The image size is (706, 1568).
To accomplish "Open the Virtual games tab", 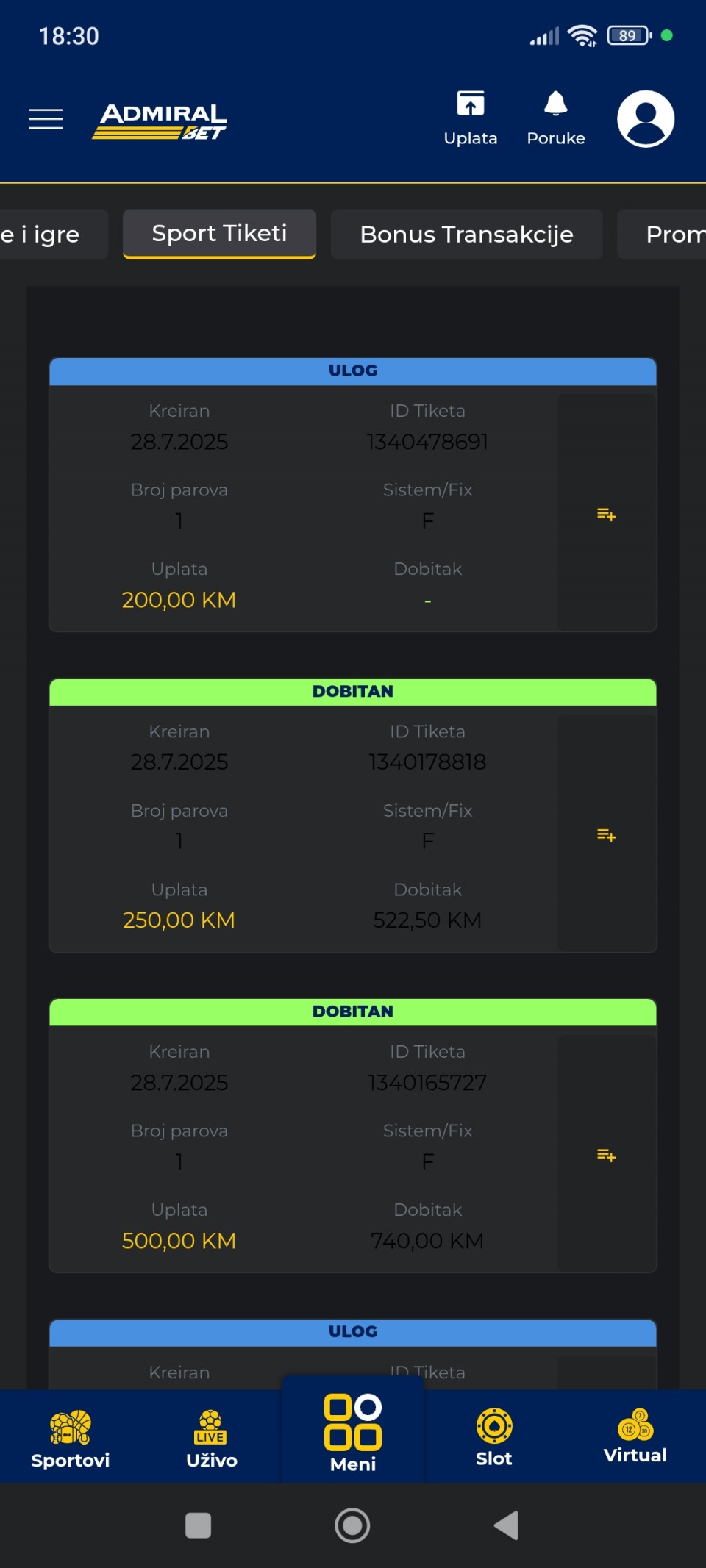I will 635,1436.
